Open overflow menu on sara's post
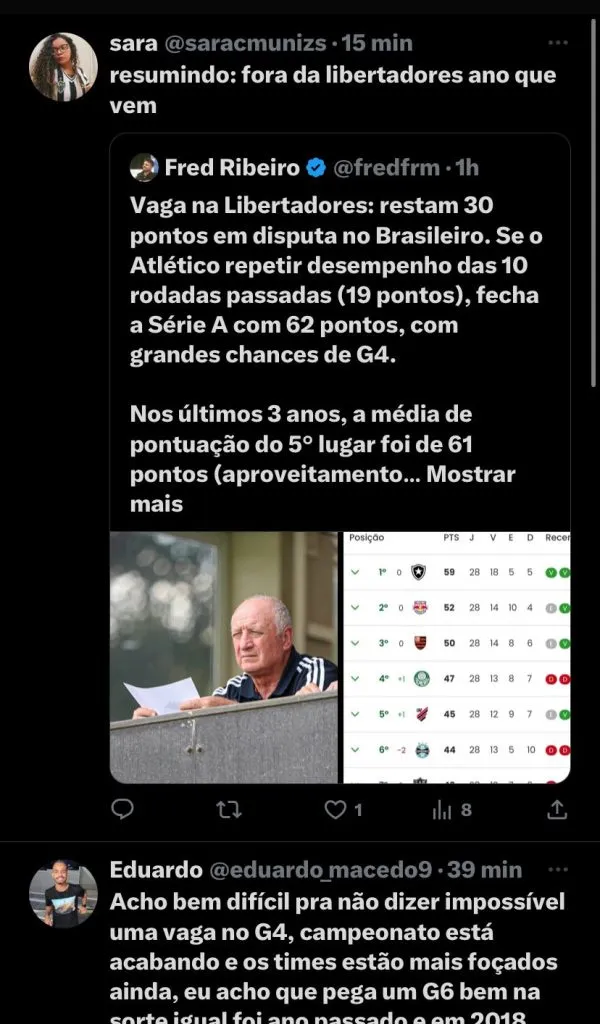Screen dimensions: 600x1024 (558, 45)
